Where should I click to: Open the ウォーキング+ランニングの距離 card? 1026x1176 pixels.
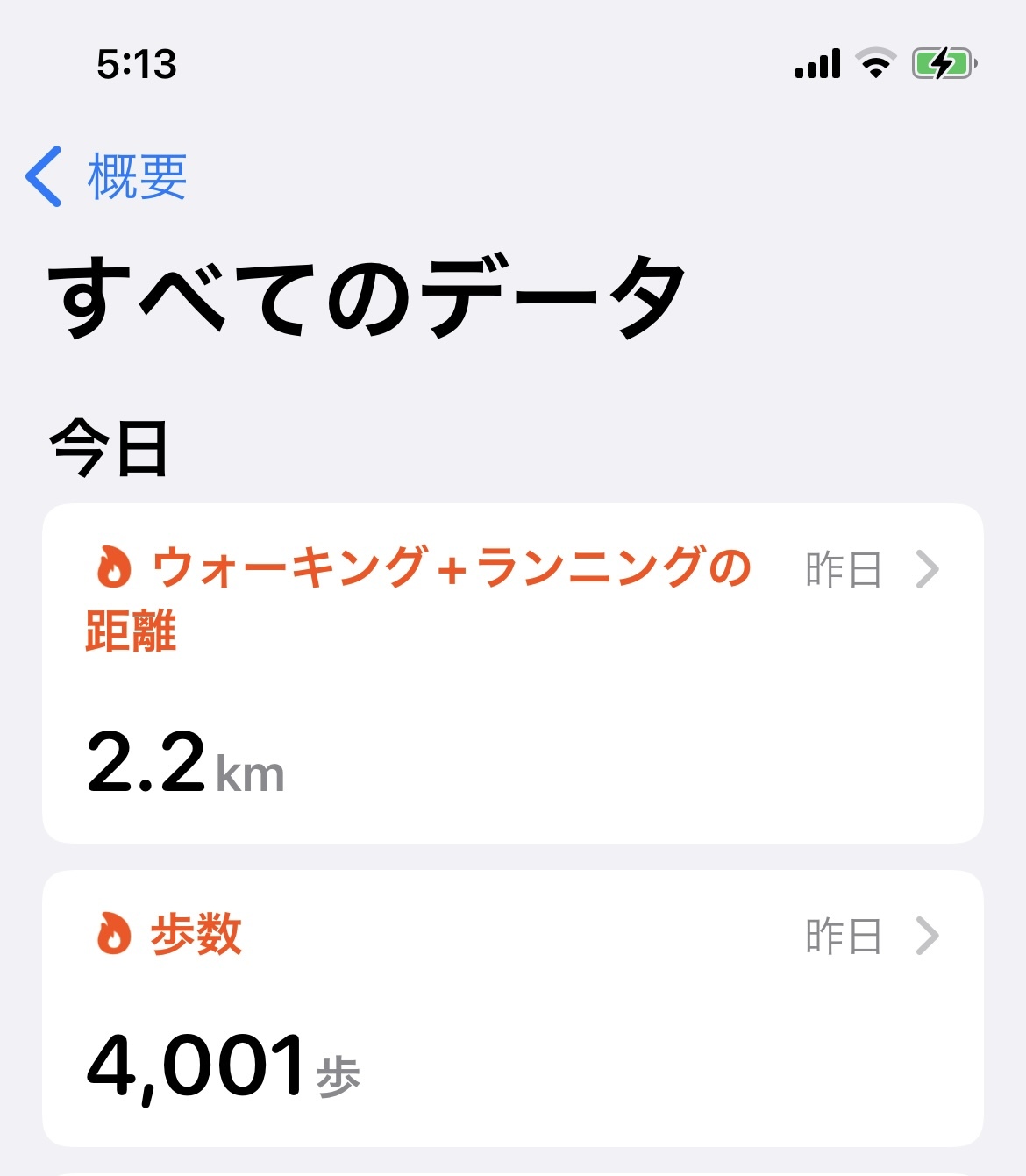tap(512, 674)
